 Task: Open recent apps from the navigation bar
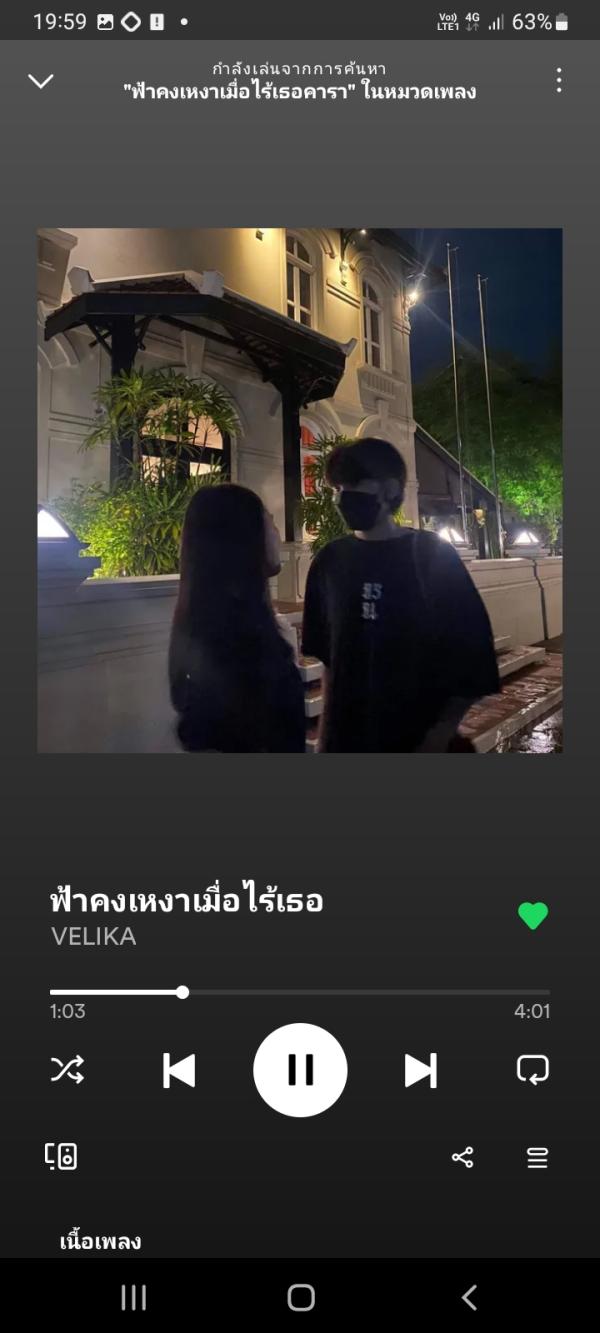click(133, 1297)
